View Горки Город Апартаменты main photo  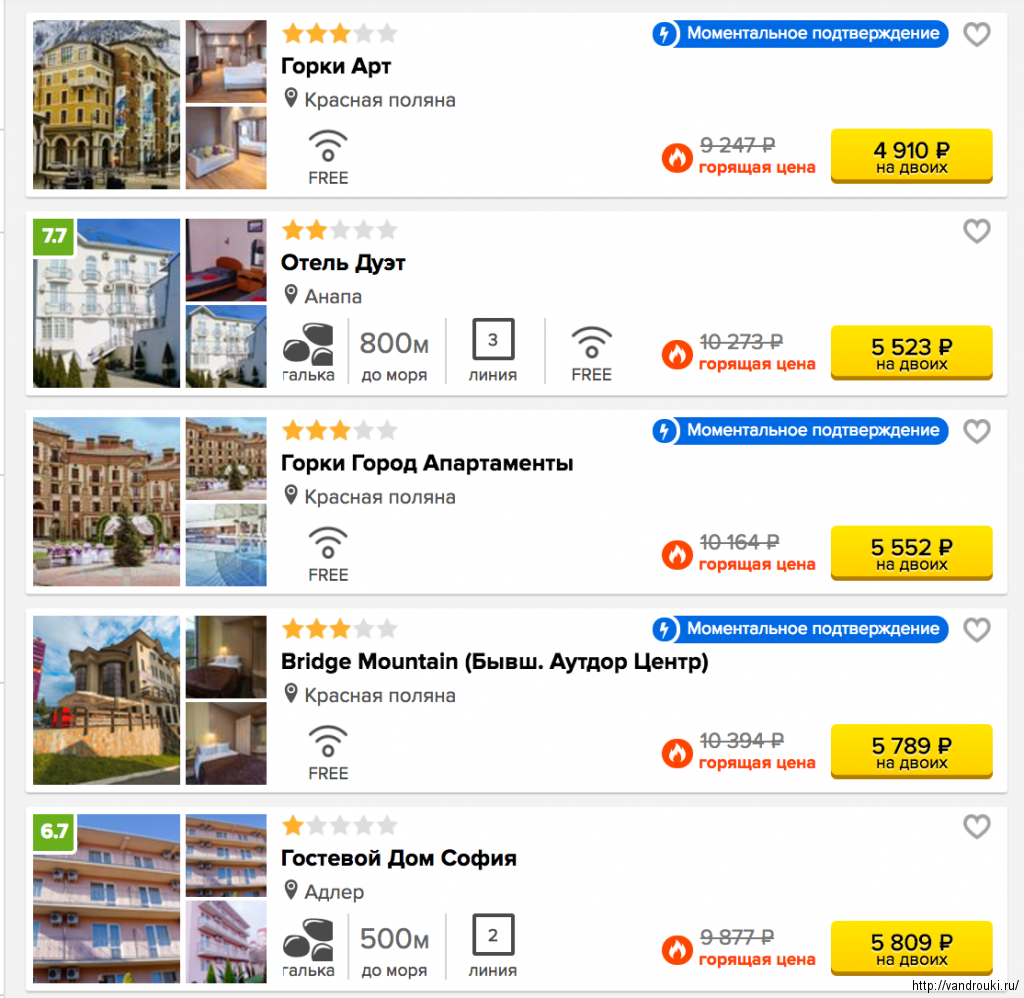click(107, 501)
